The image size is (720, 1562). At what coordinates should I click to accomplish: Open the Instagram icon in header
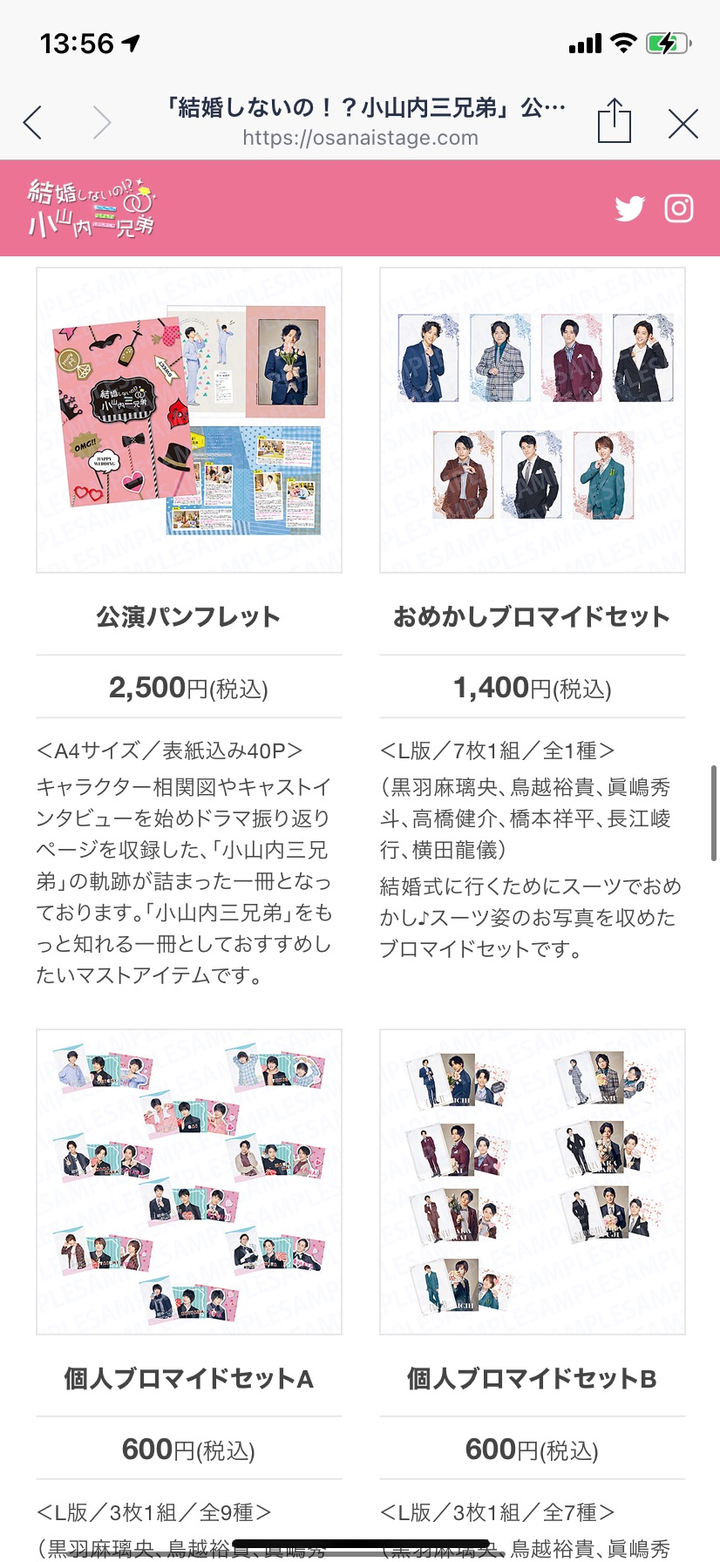pos(679,208)
